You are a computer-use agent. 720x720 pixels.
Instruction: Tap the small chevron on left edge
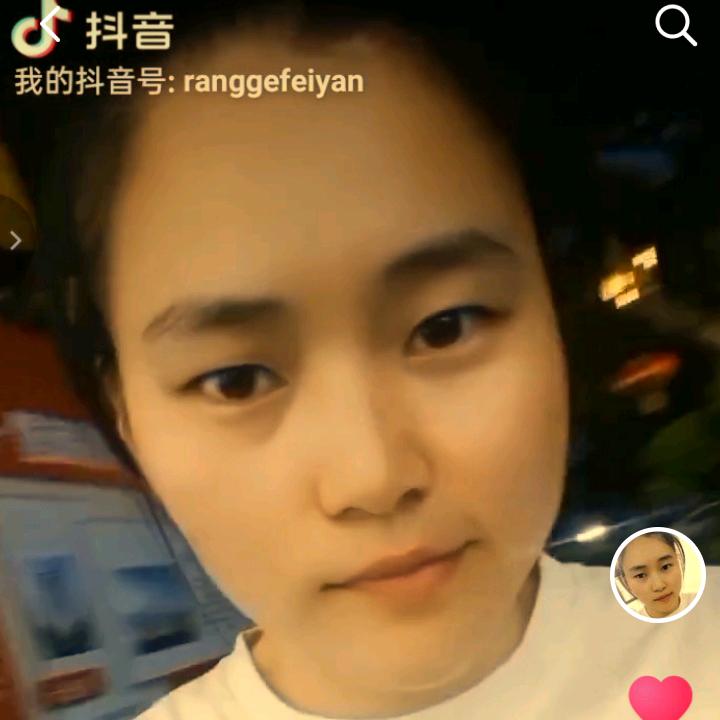tap(15, 240)
